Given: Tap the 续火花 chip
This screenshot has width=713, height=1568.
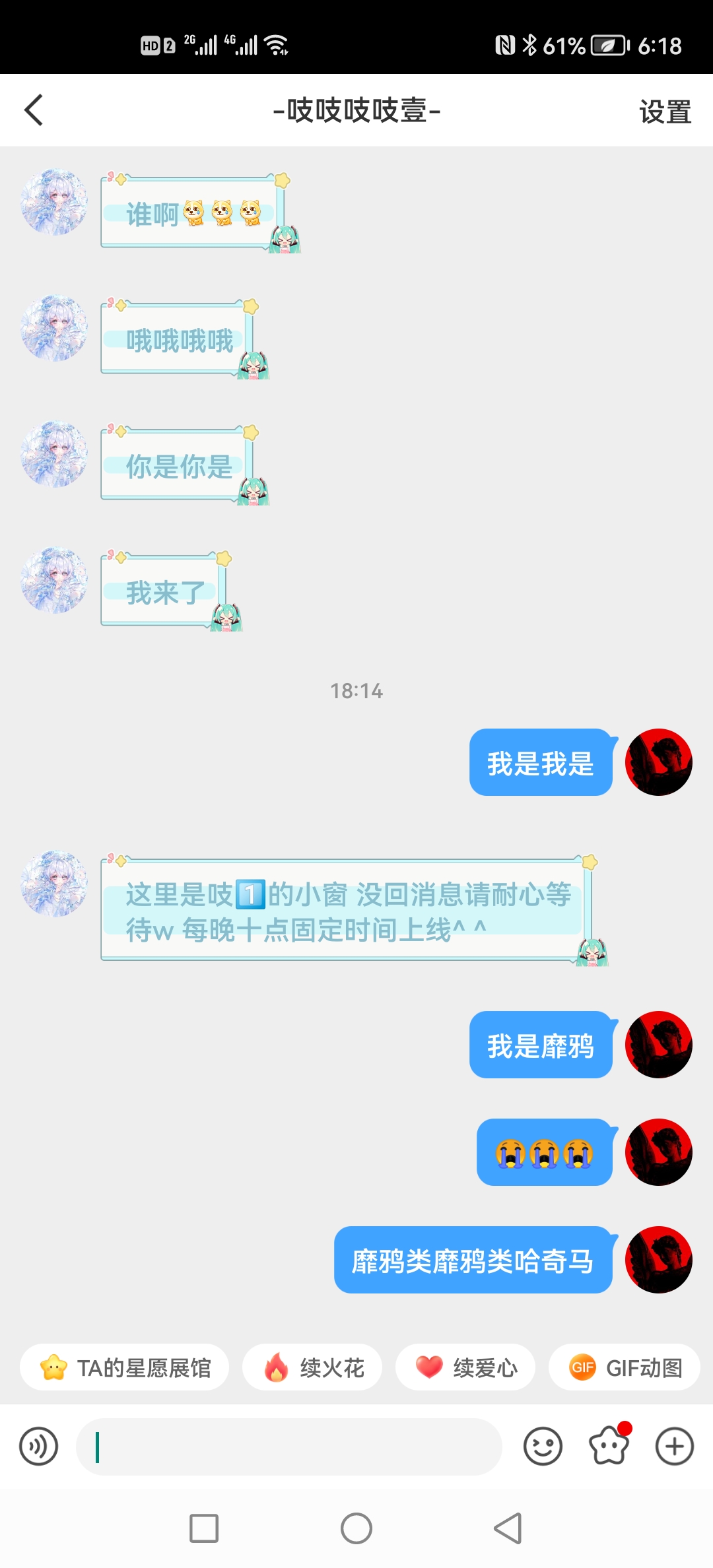Looking at the screenshot, I should pos(312,1367).
